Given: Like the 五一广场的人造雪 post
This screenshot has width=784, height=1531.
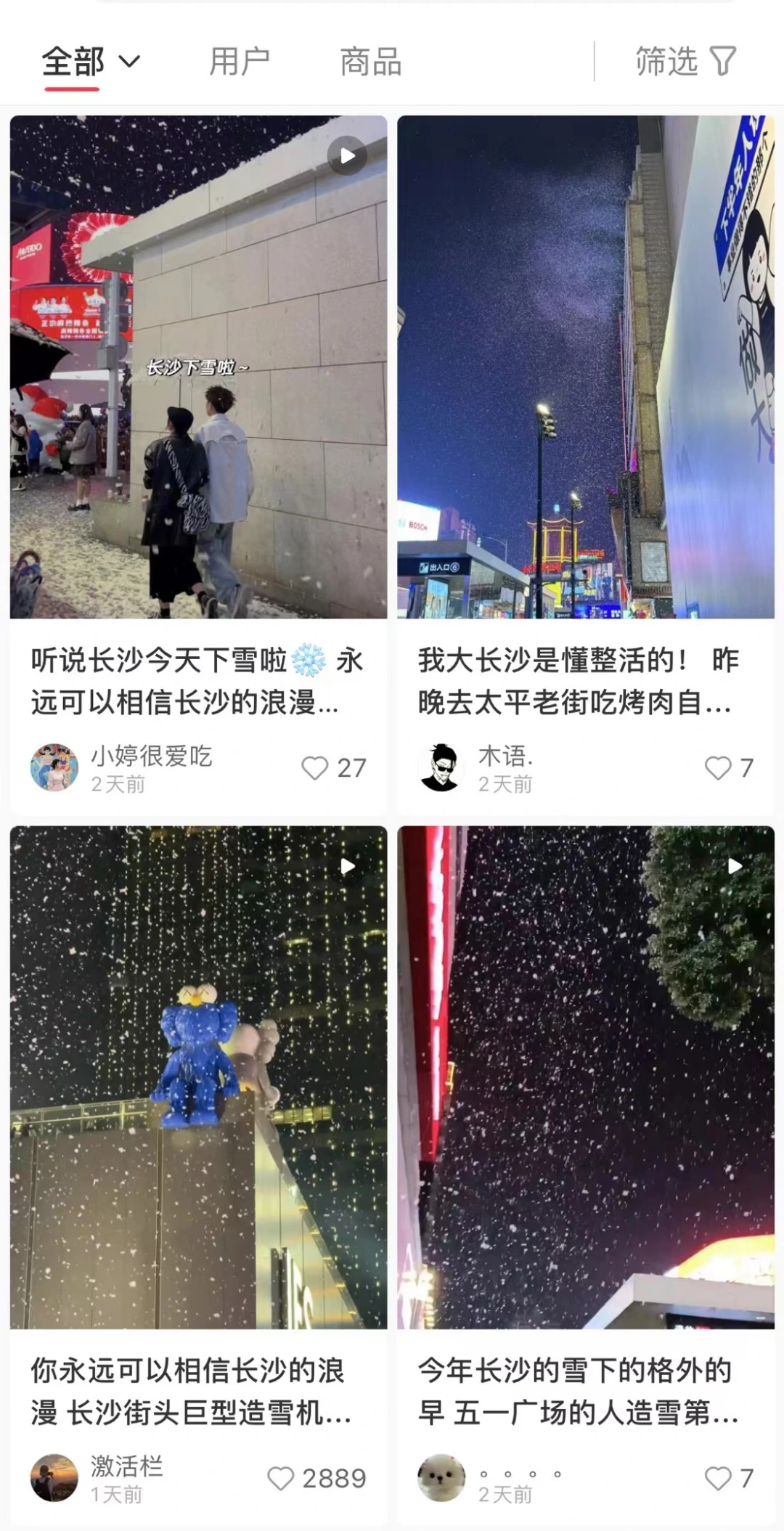Looking at the screenshot, I should click(x=718, y=1478).
